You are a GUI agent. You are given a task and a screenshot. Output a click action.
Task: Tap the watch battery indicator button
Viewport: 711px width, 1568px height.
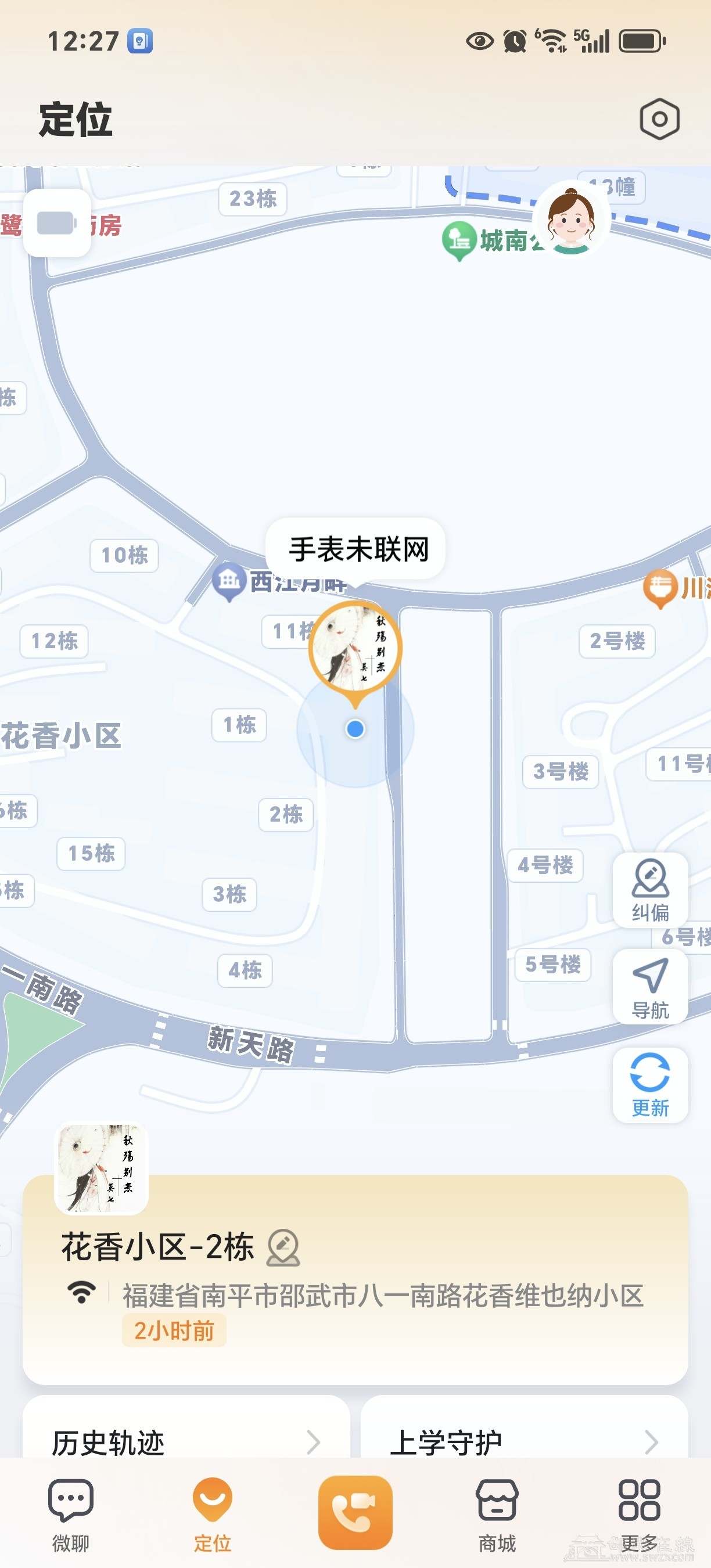coord(58,223)
